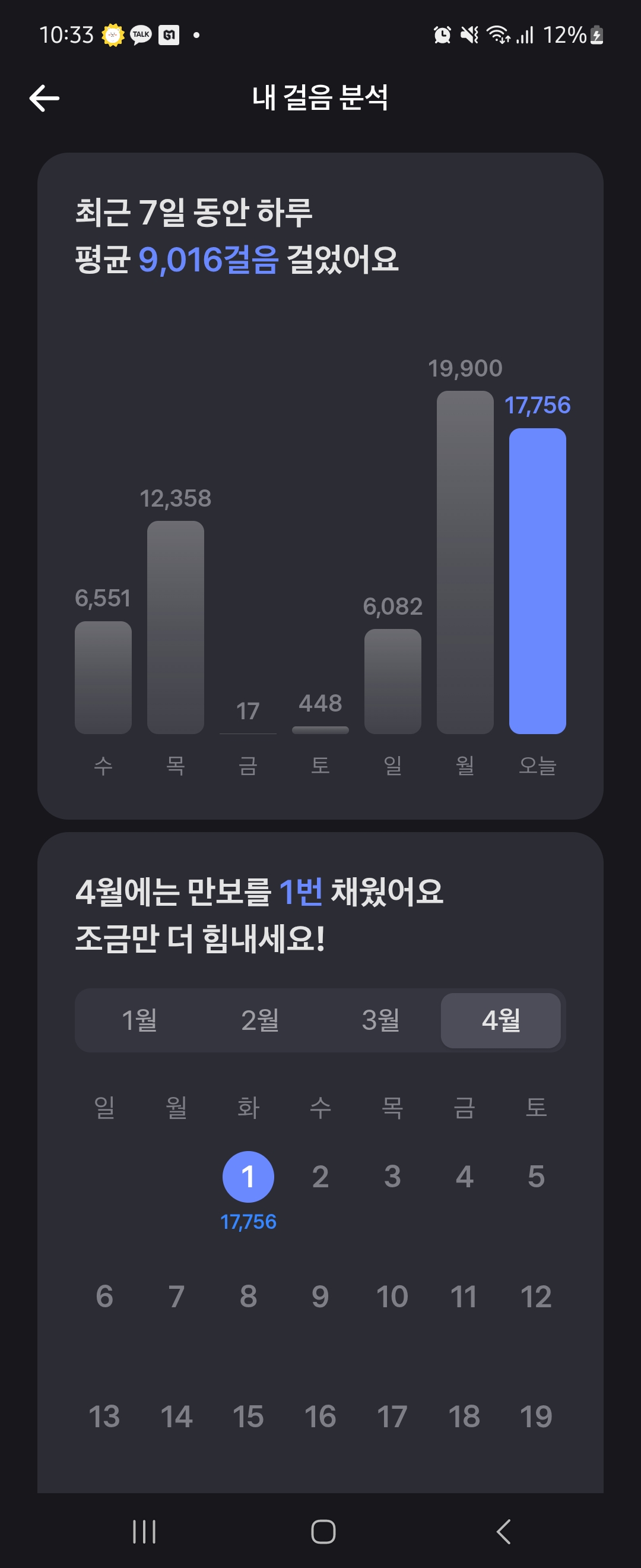
Task: Switch to the 2월 month tab
Action: 260,1020
